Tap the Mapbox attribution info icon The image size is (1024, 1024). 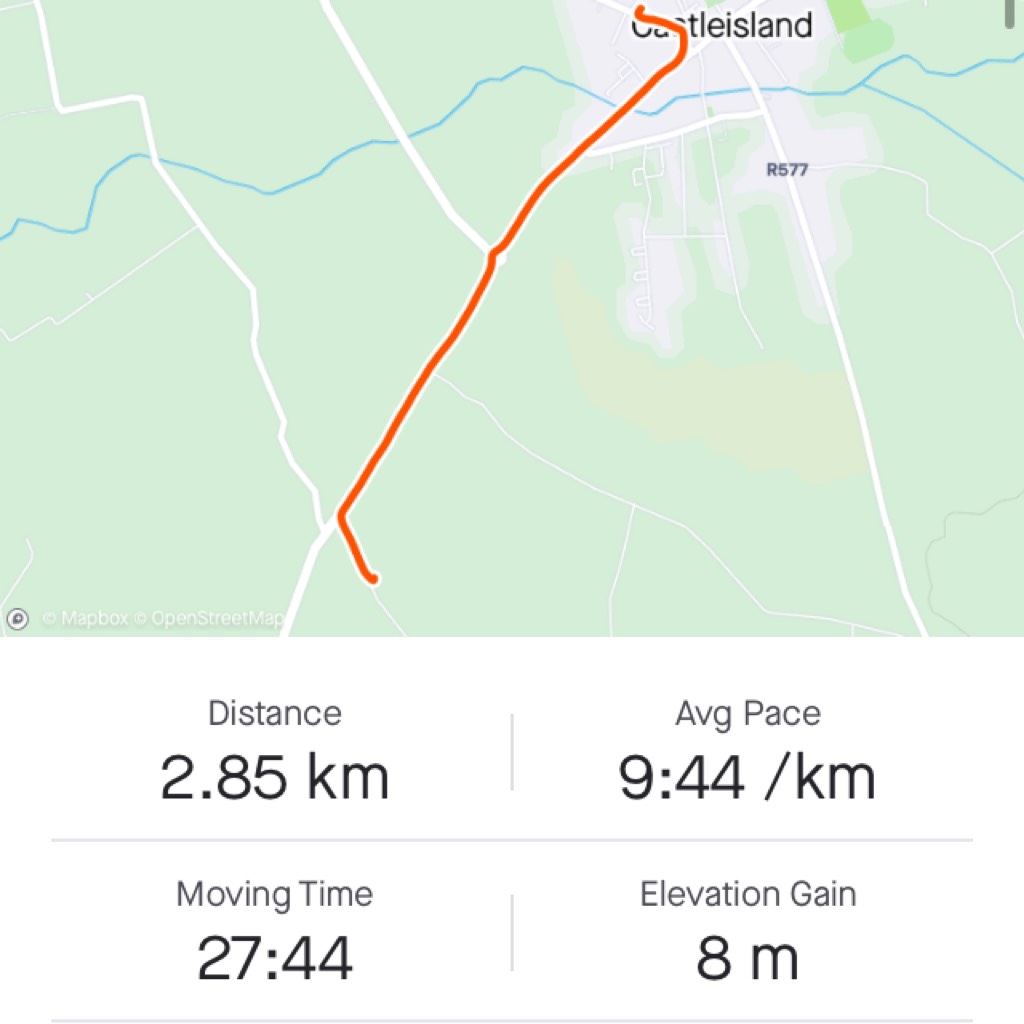[17, 619]
